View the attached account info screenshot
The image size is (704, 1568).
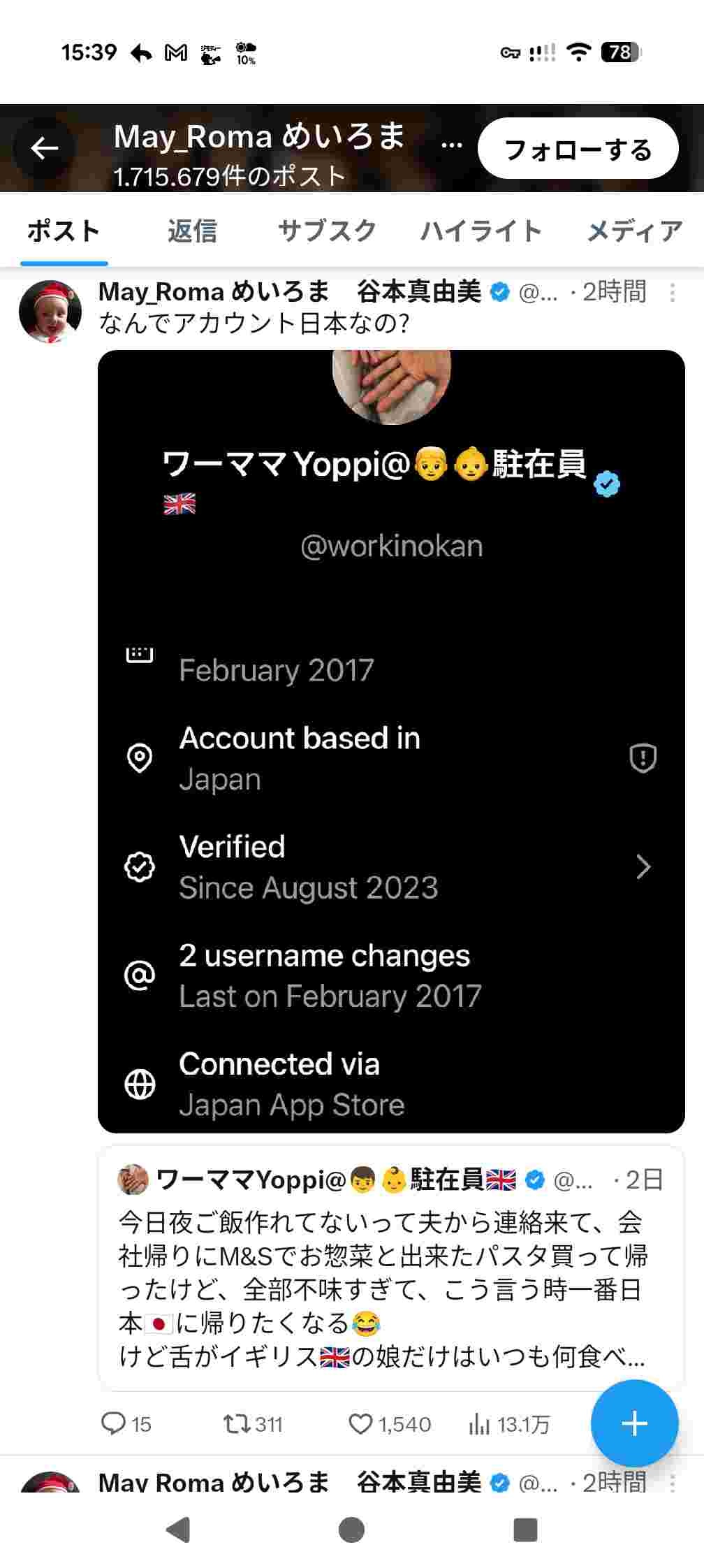point(391,741)
